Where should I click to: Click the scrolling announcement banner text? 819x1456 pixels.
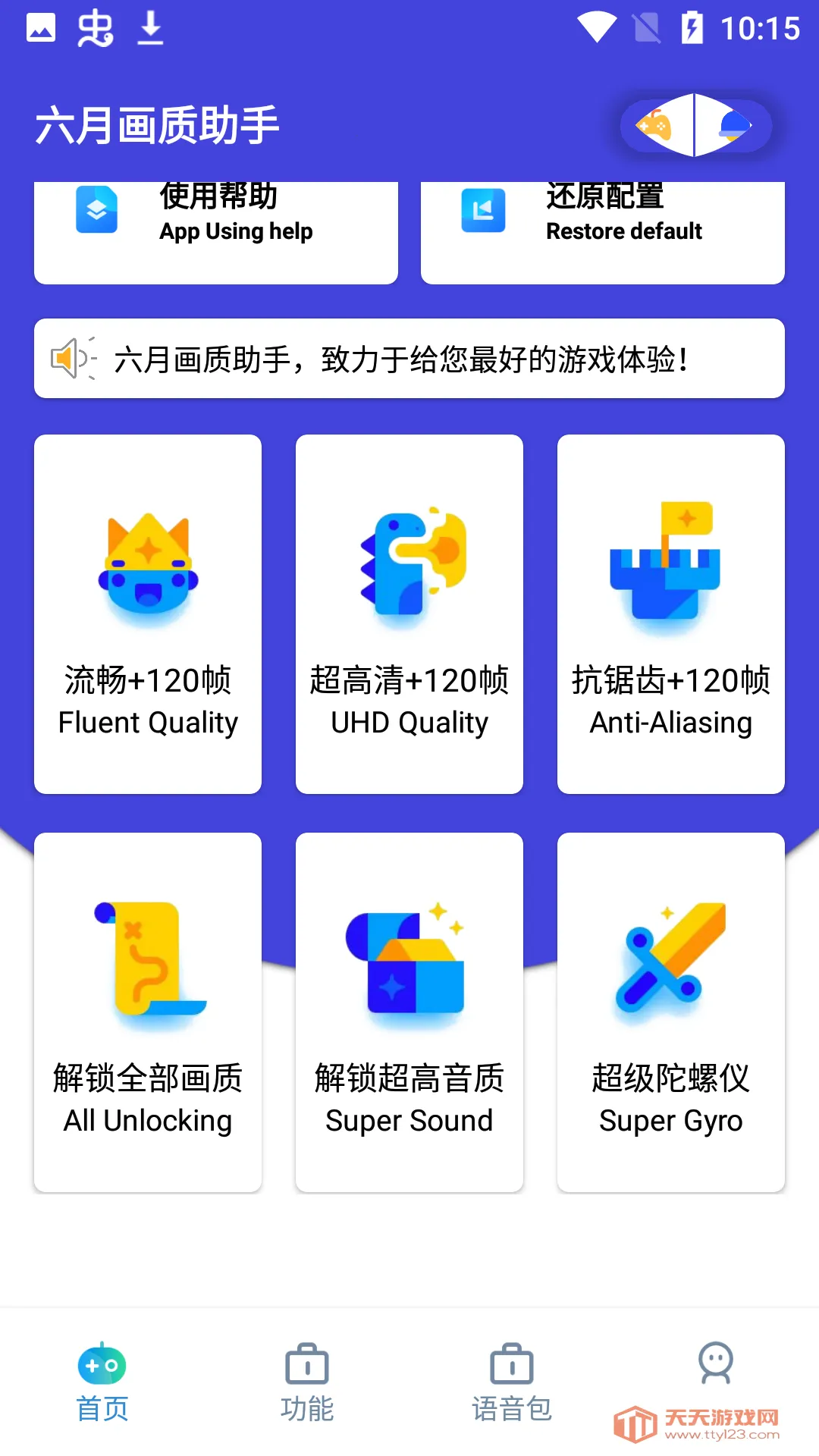(x=402, y=358)
